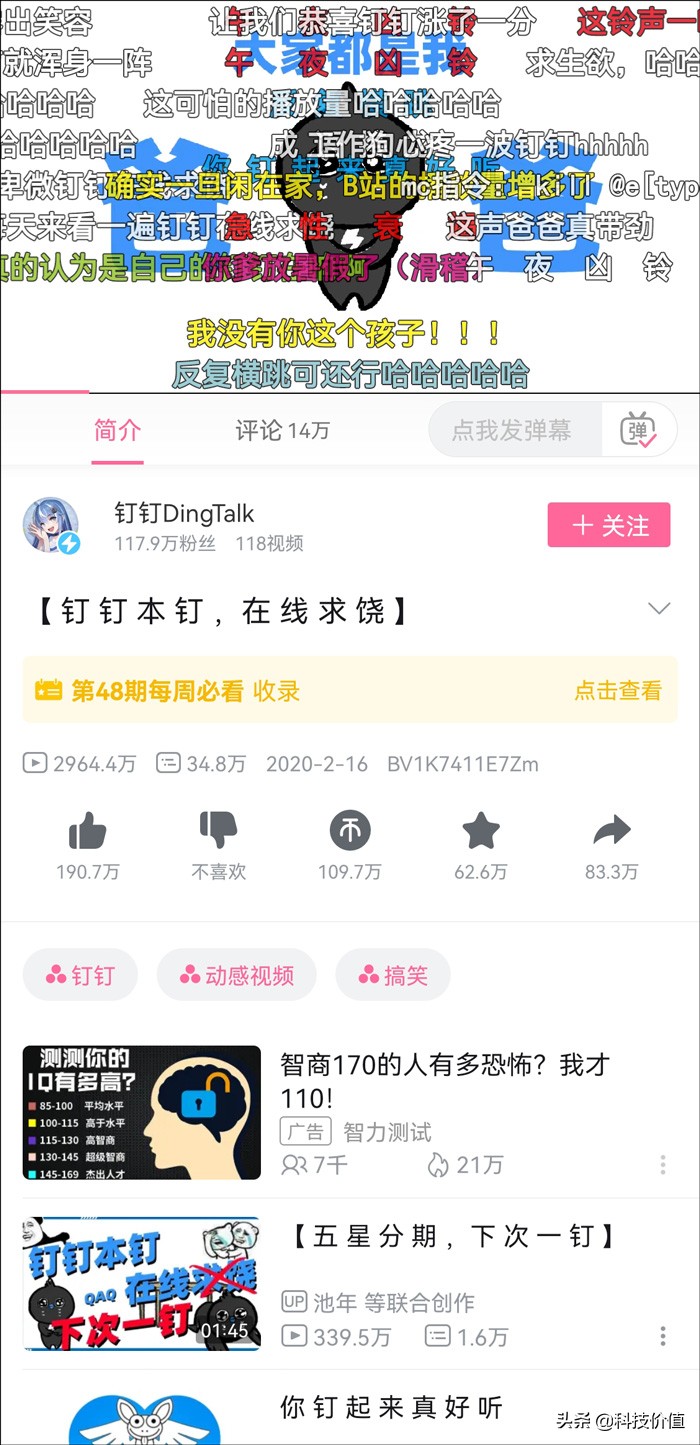Image resolution: width=700 pixels, height=1445 pixels.
Task: Mark video as 不喜欢
Action: tap(218, 832)
